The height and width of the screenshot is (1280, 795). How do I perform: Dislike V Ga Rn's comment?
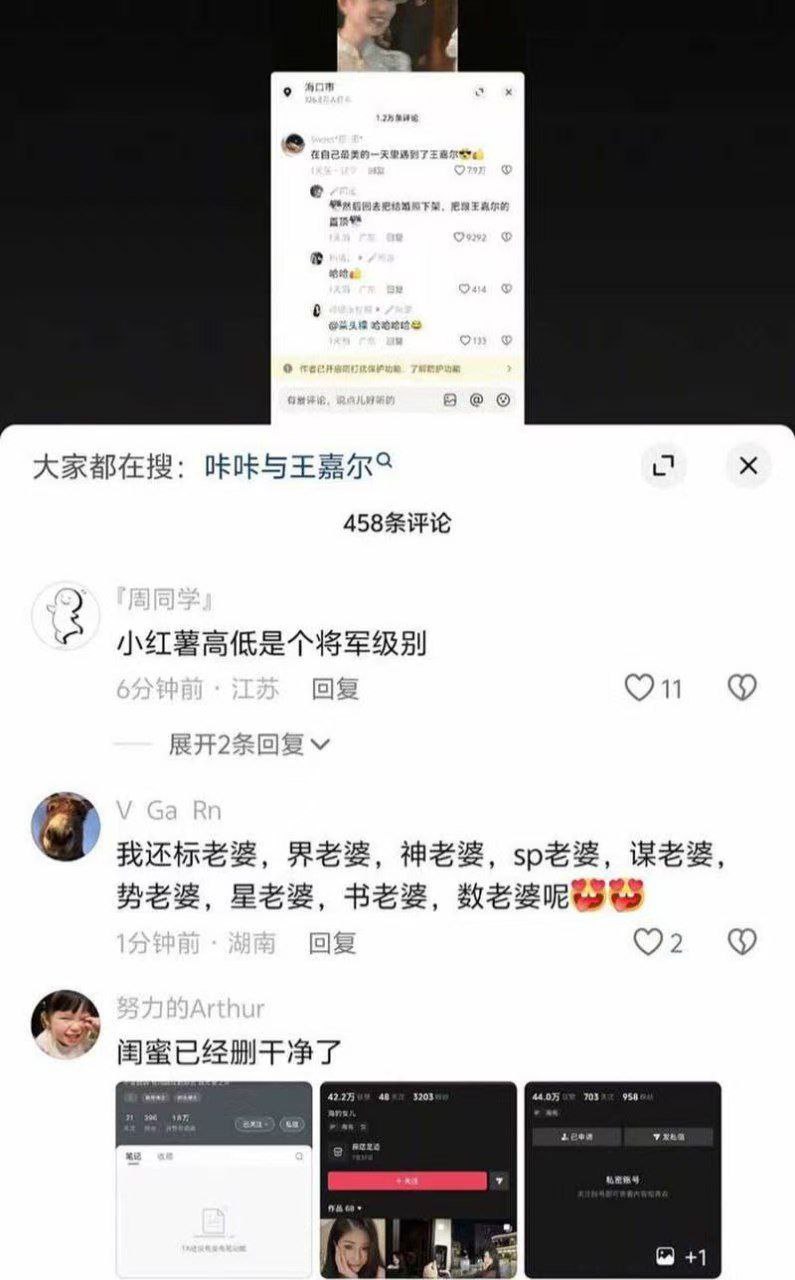click(742, 942)
